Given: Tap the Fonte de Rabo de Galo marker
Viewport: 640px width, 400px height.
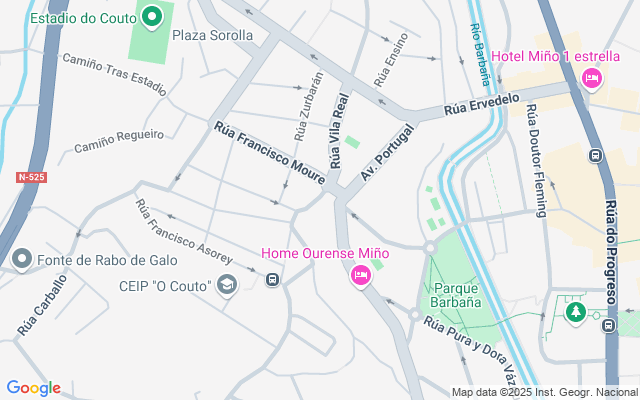Looking at the screenshot, I should 22,260.
